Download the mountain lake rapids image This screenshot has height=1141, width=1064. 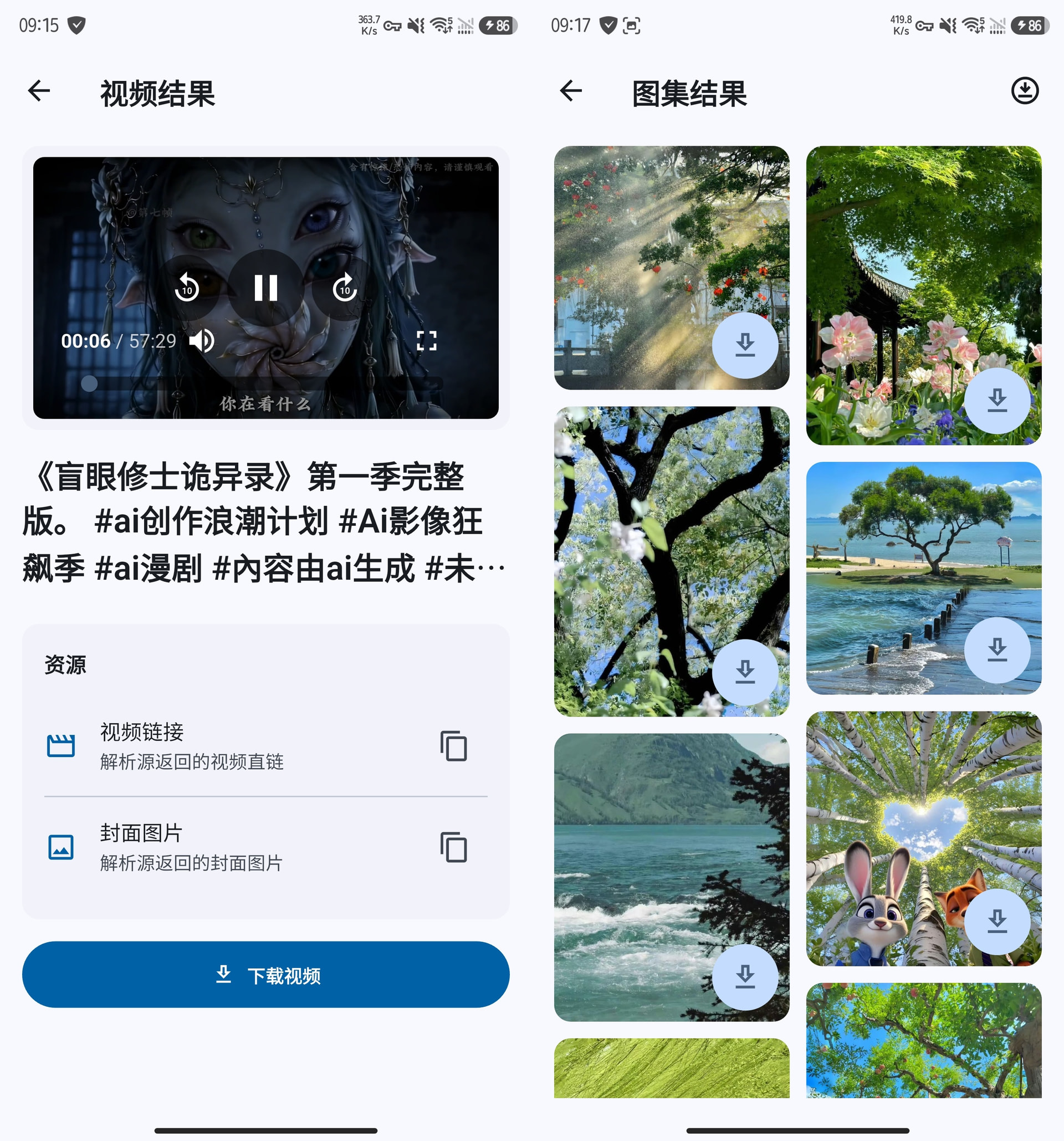coord(745,977)
